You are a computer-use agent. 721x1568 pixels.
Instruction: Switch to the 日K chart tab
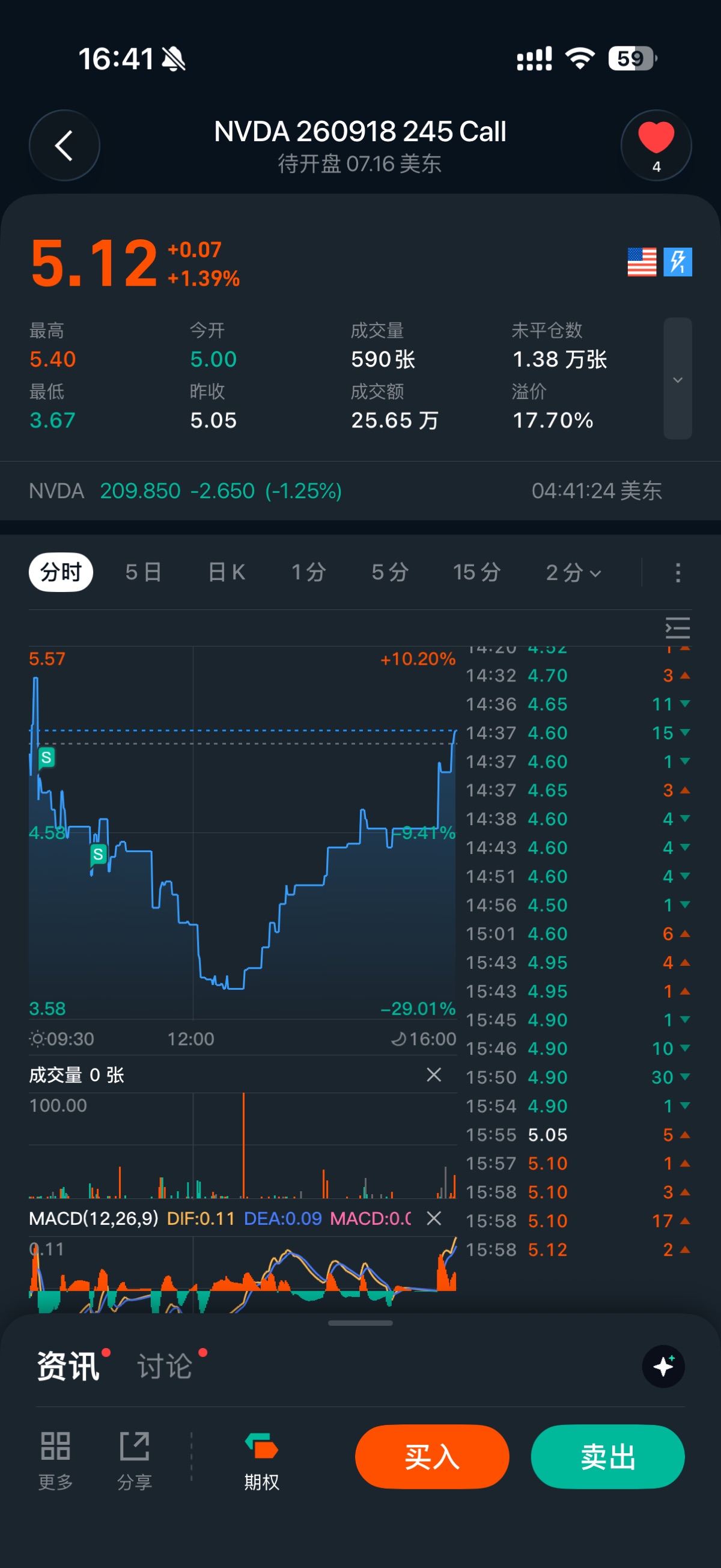(x=227, y=572)
